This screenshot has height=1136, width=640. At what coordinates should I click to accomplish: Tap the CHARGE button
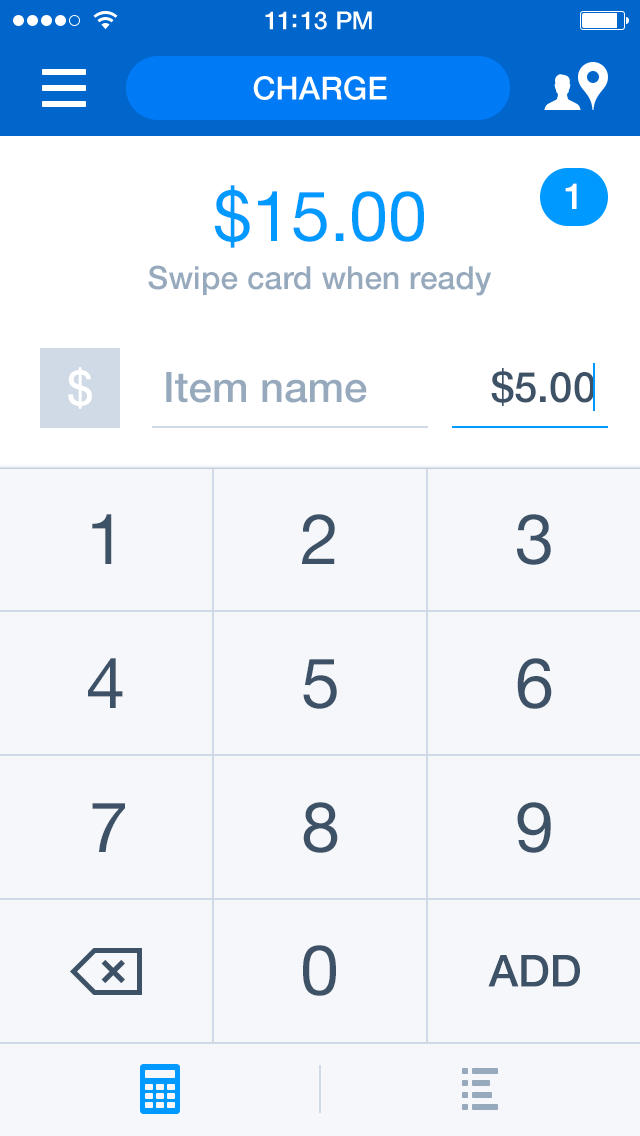(318, 88)
